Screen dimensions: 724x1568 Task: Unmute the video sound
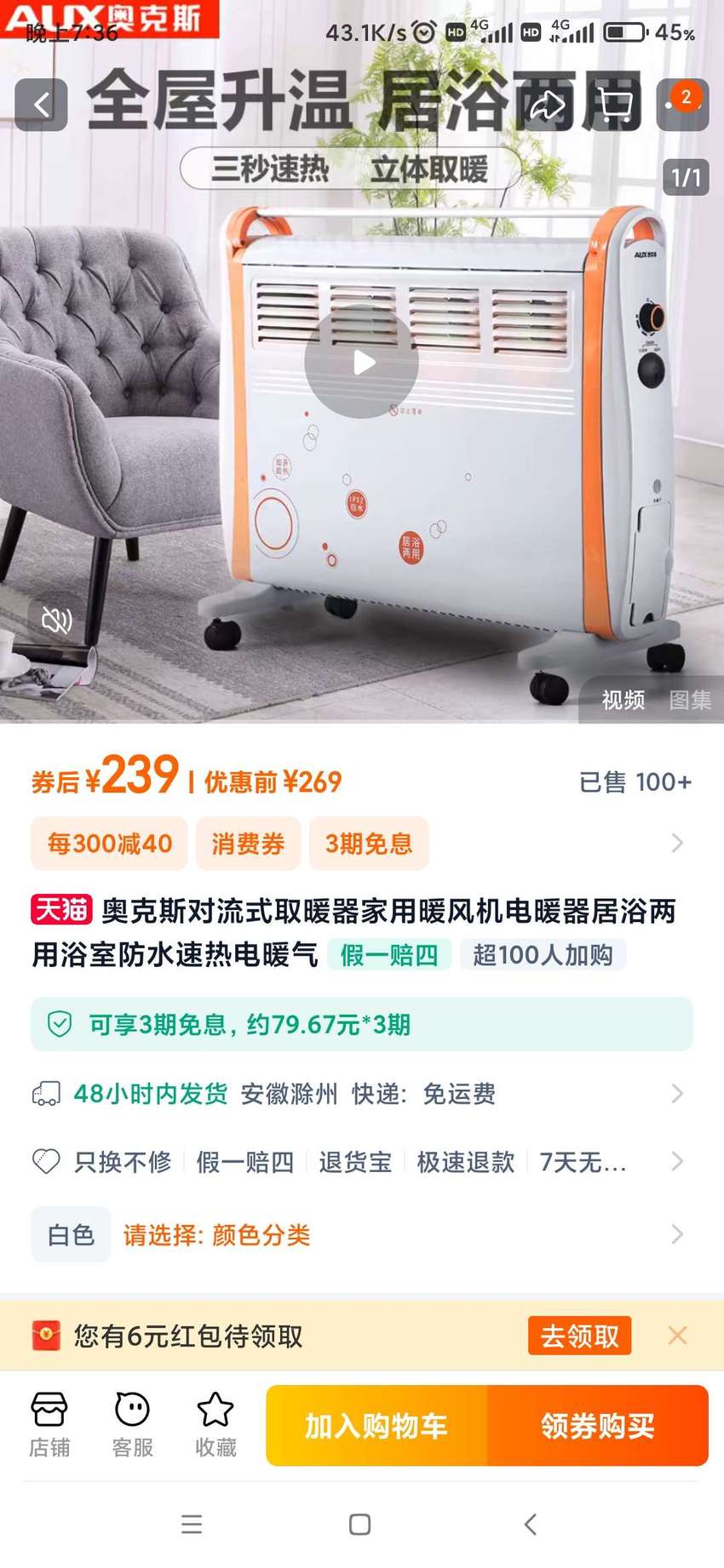tap(56, 620)
